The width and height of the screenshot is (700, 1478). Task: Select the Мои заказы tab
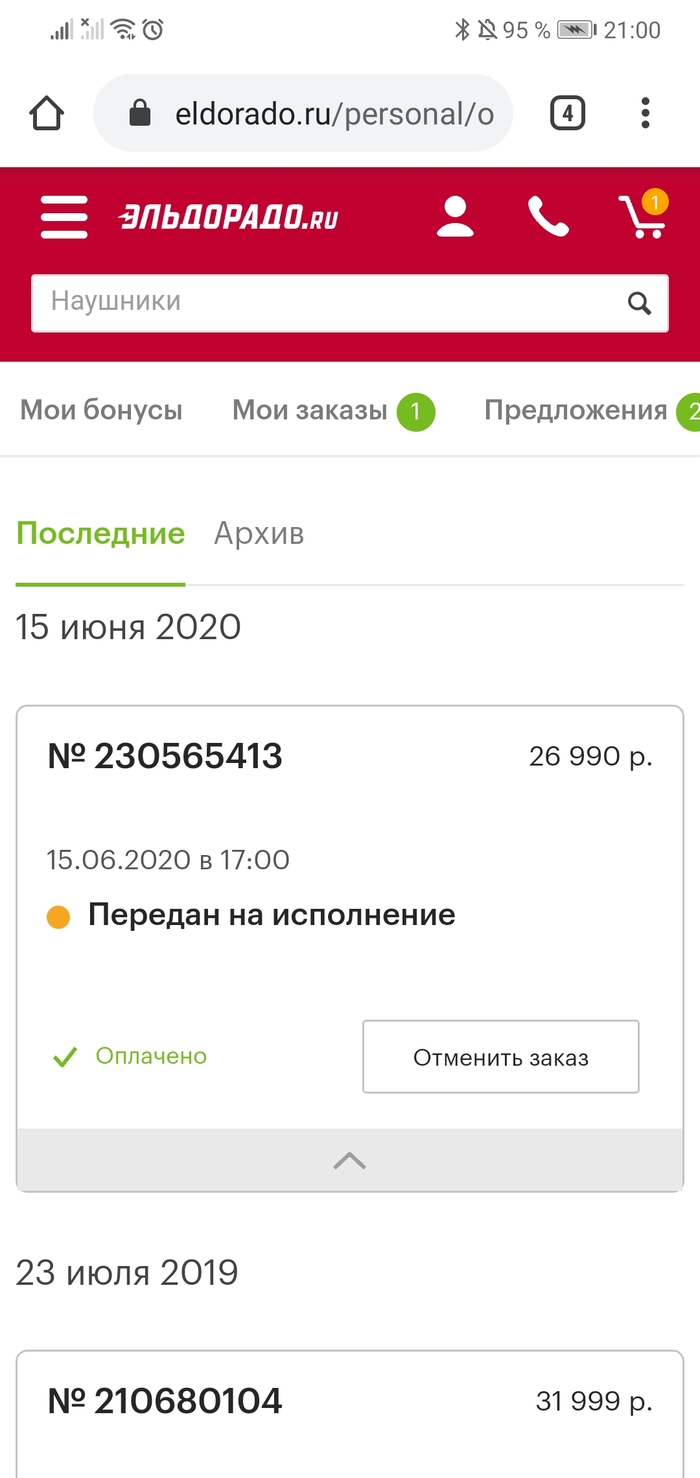click(310, 410)
